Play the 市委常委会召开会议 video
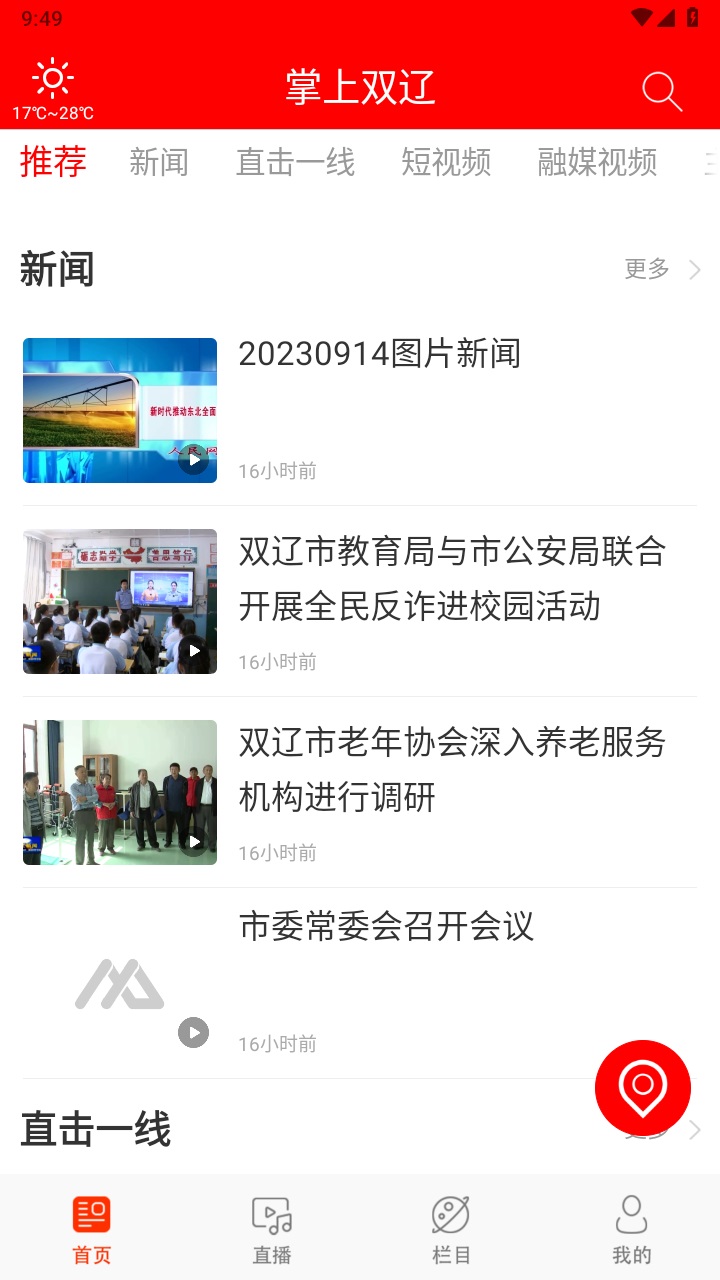The image size is (720, 1280). [x=193, y=1032]
